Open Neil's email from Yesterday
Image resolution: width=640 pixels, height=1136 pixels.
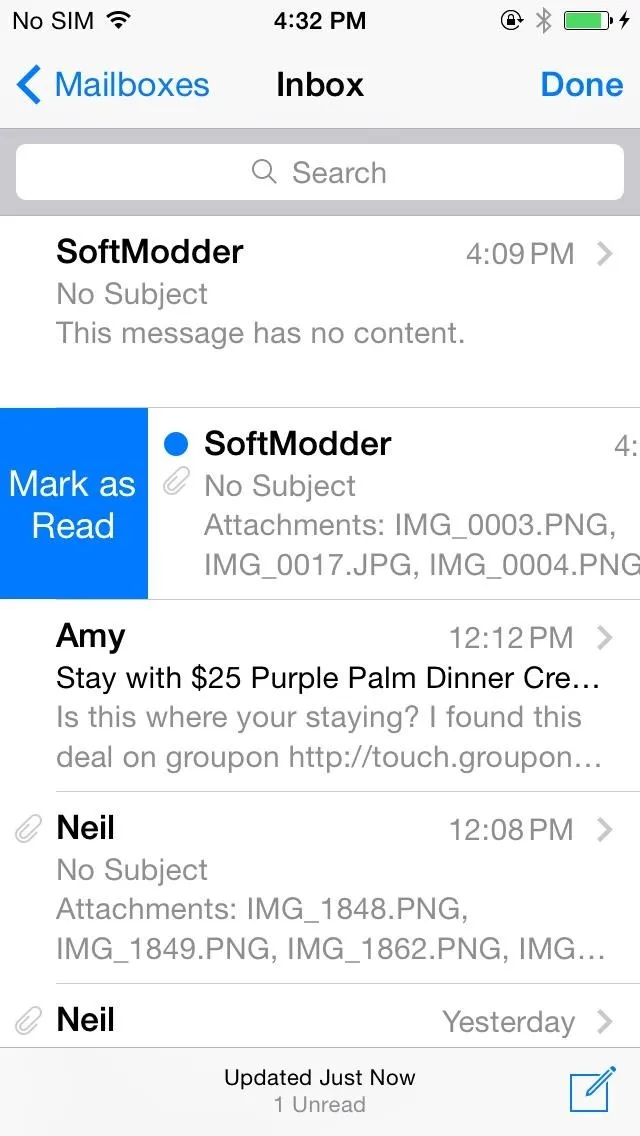(320, 1016)
